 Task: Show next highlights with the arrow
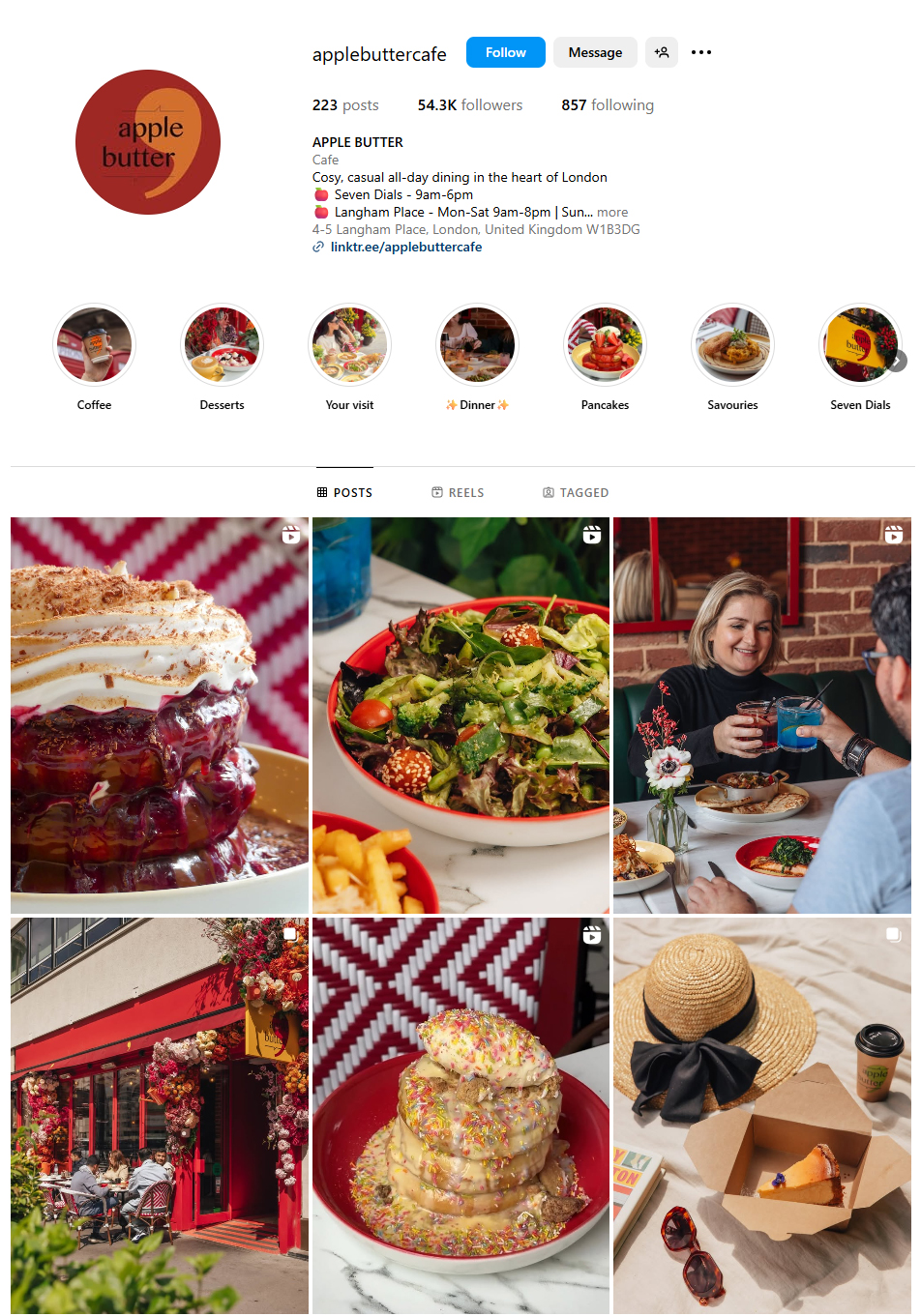click(899, 361)
